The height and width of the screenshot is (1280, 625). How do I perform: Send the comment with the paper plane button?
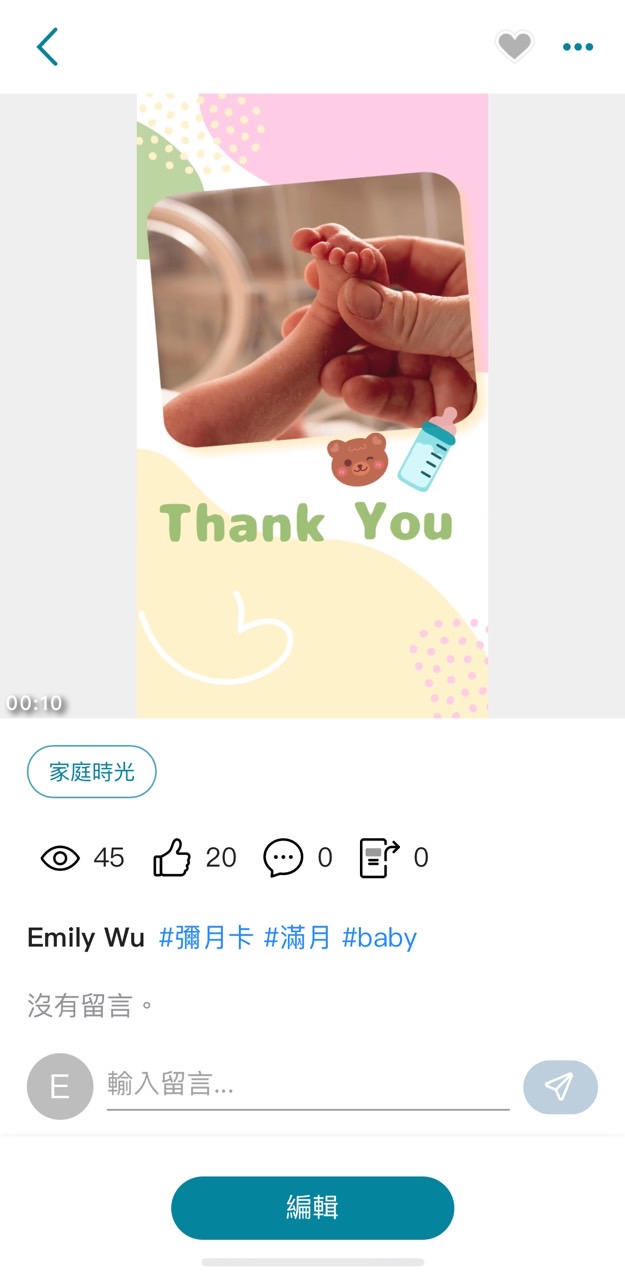click(560, 1087)
